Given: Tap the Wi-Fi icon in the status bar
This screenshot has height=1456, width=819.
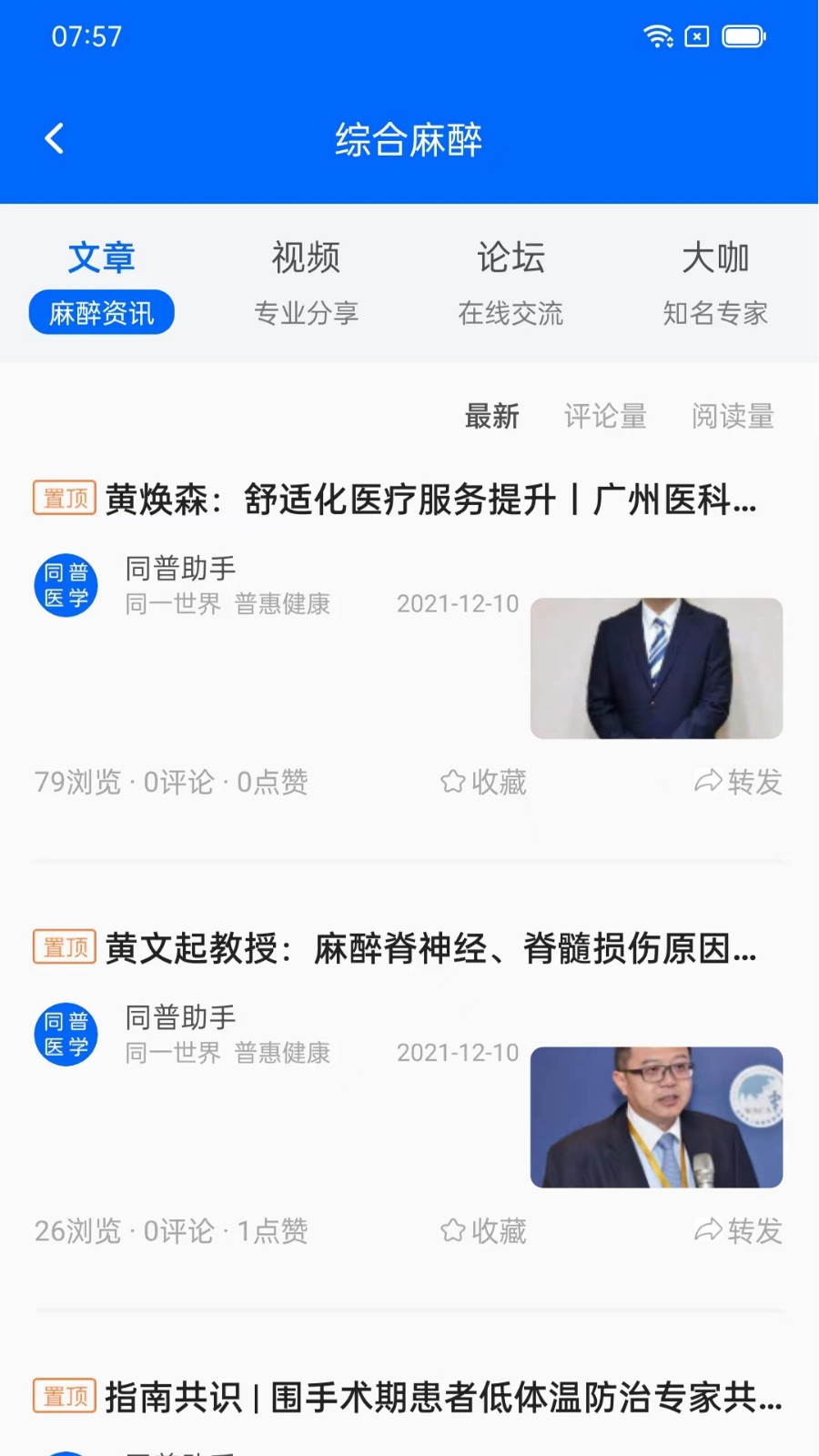Looking at the screenshot, I should (x=657, y=37).
